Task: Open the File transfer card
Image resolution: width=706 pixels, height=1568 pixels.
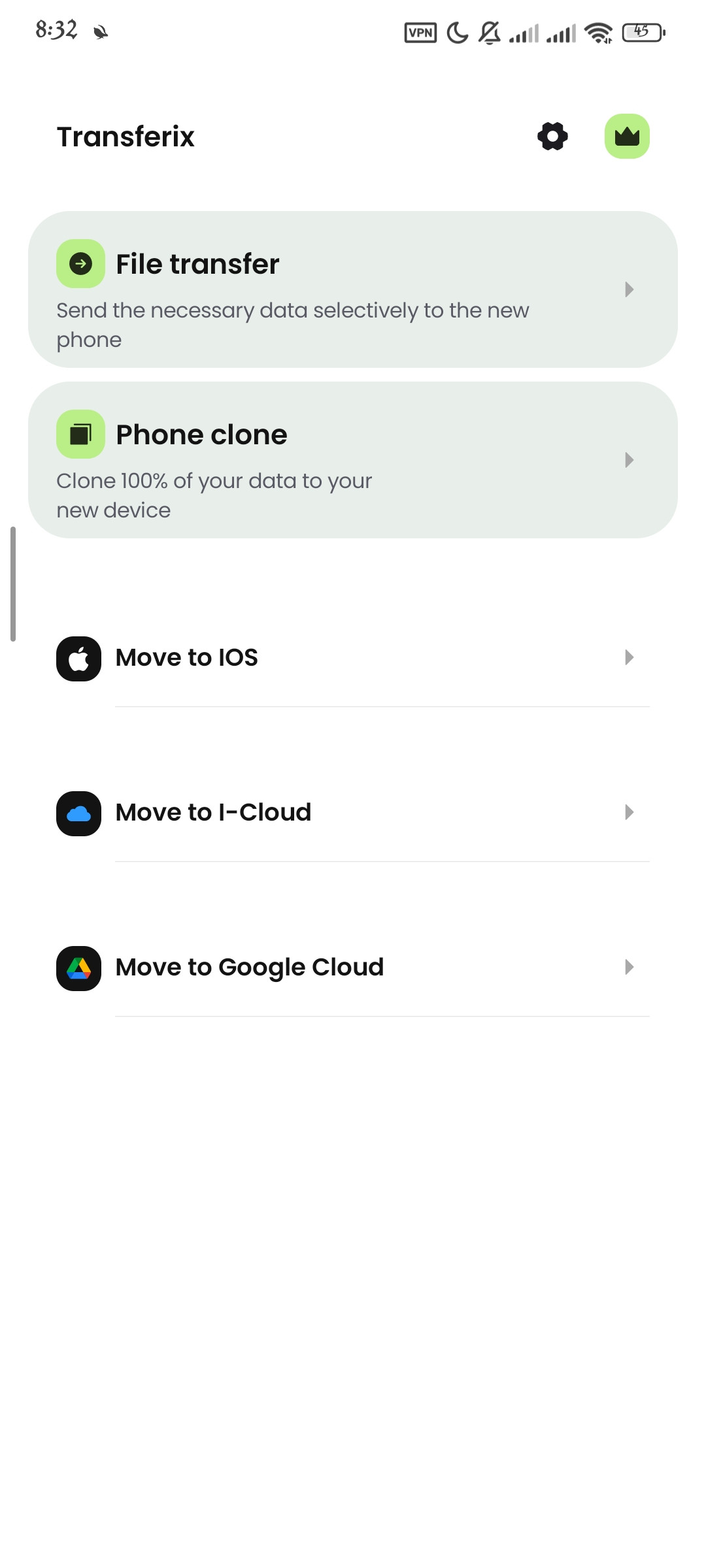Action: pos(353,289)
